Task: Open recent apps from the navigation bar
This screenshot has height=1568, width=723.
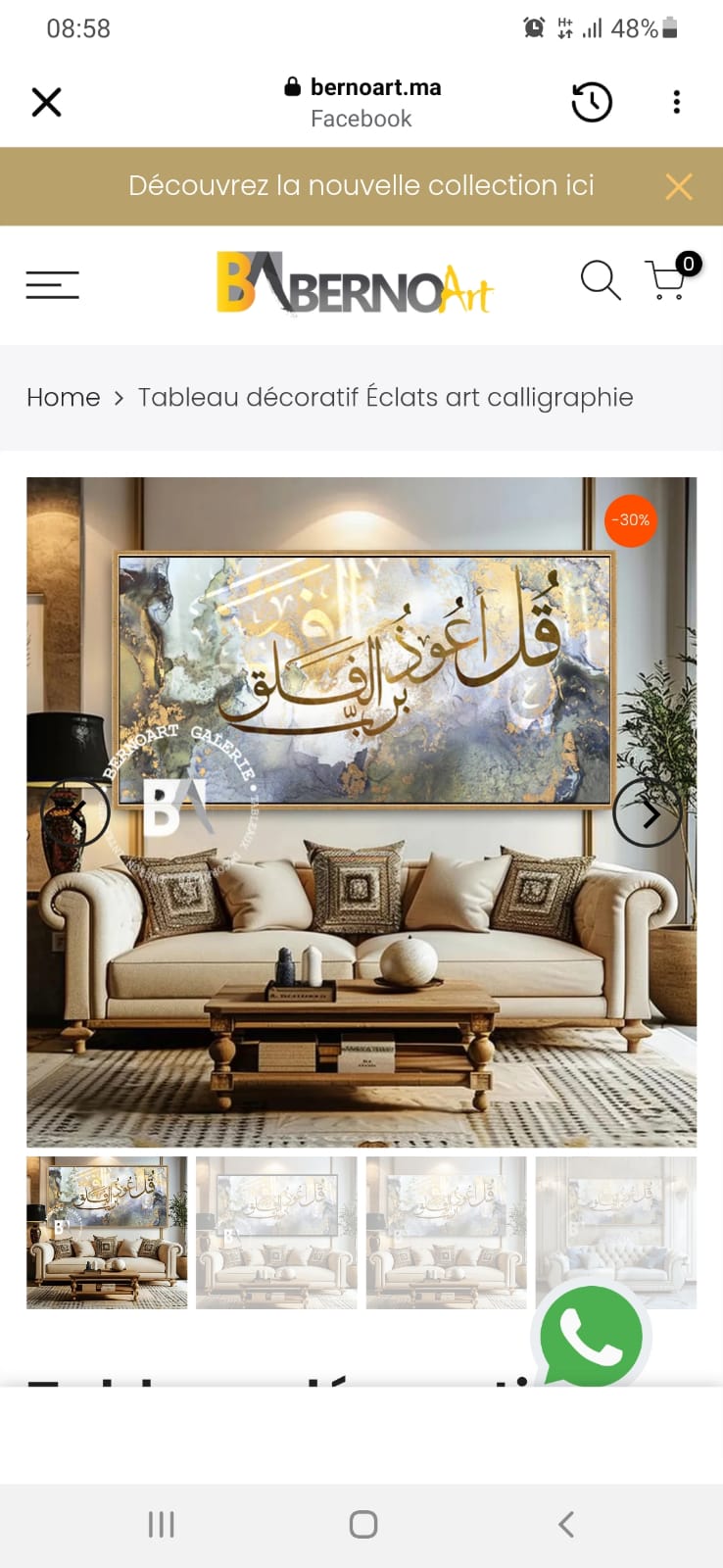Action: [161, 1524]
